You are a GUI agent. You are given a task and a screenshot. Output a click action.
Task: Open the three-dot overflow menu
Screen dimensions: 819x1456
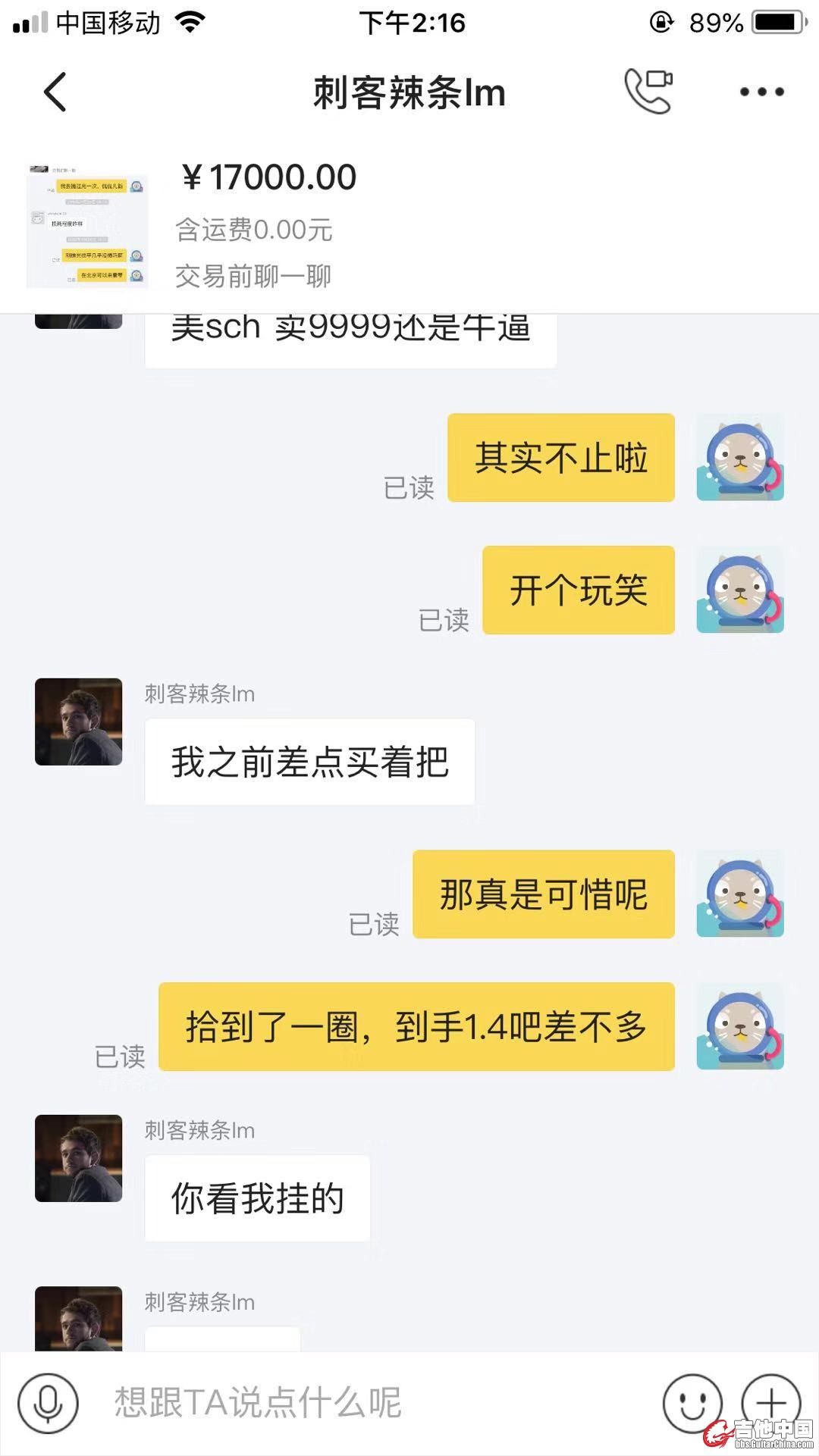point(761,92)
